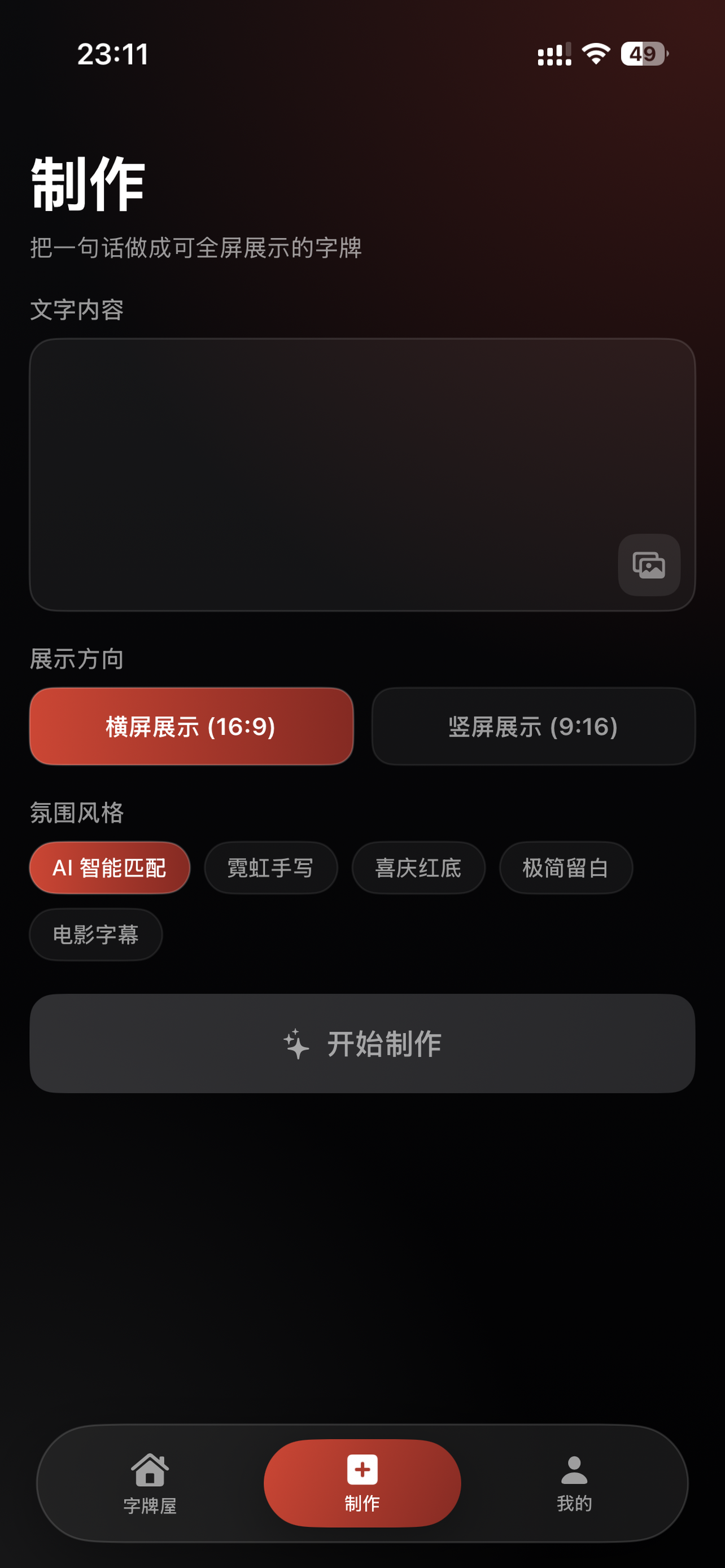This screenshot has width=725, height=1568.
Task: Click the sparkle icon on 开始制作 button
Action: (296, 1043)
